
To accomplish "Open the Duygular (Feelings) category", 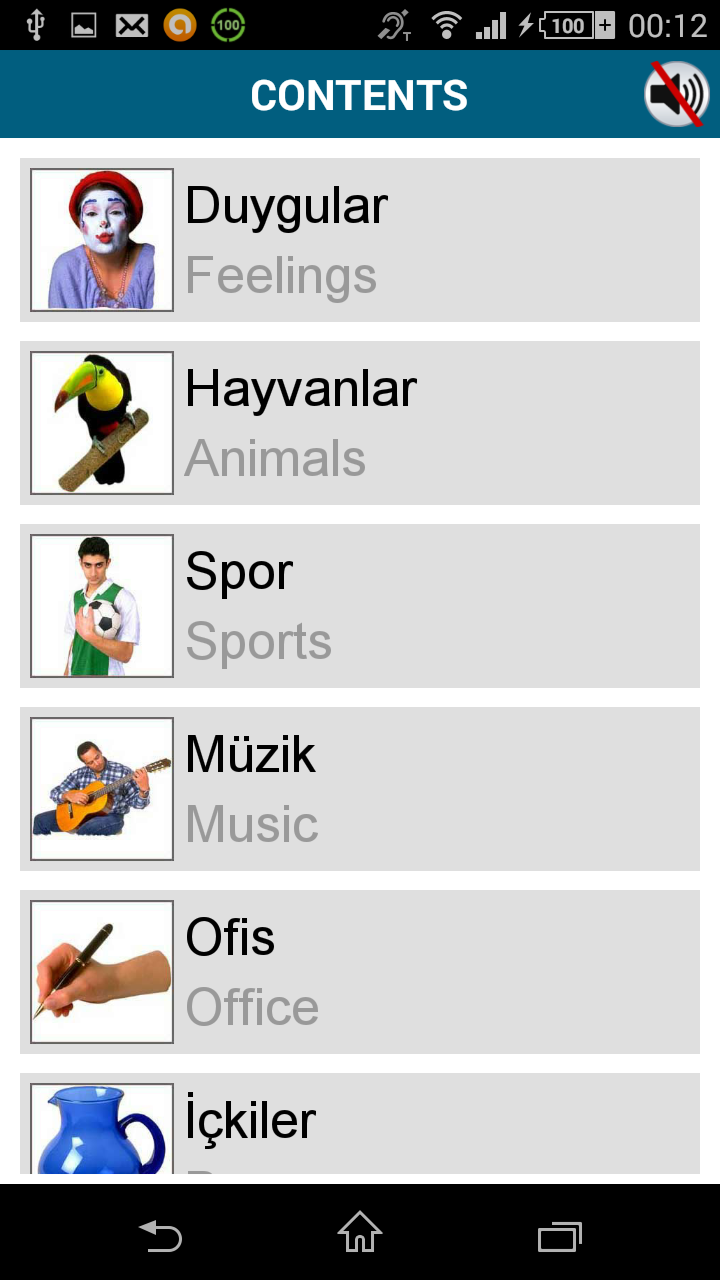I will 360,240.
